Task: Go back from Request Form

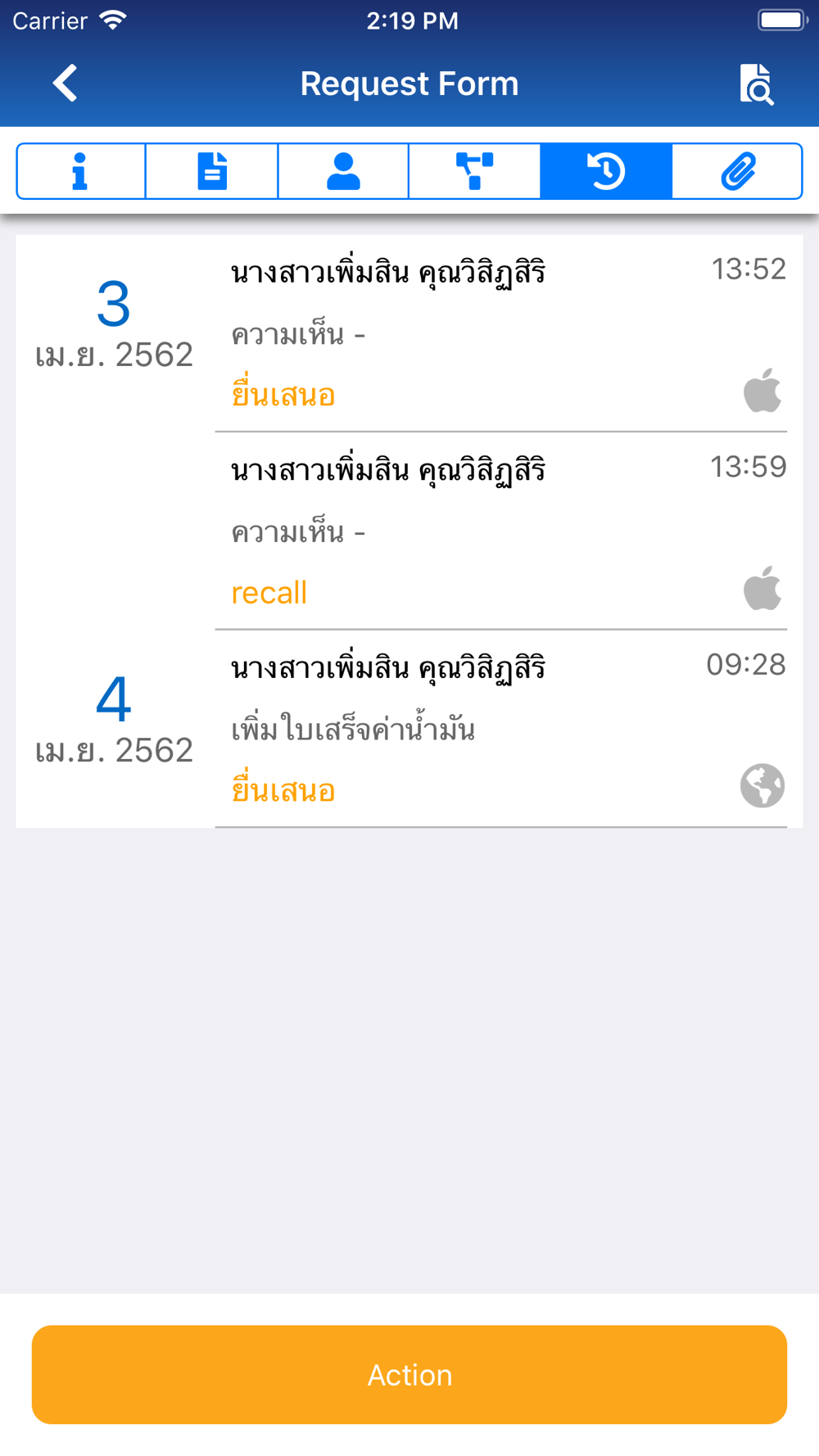Action: pos(65,84)
